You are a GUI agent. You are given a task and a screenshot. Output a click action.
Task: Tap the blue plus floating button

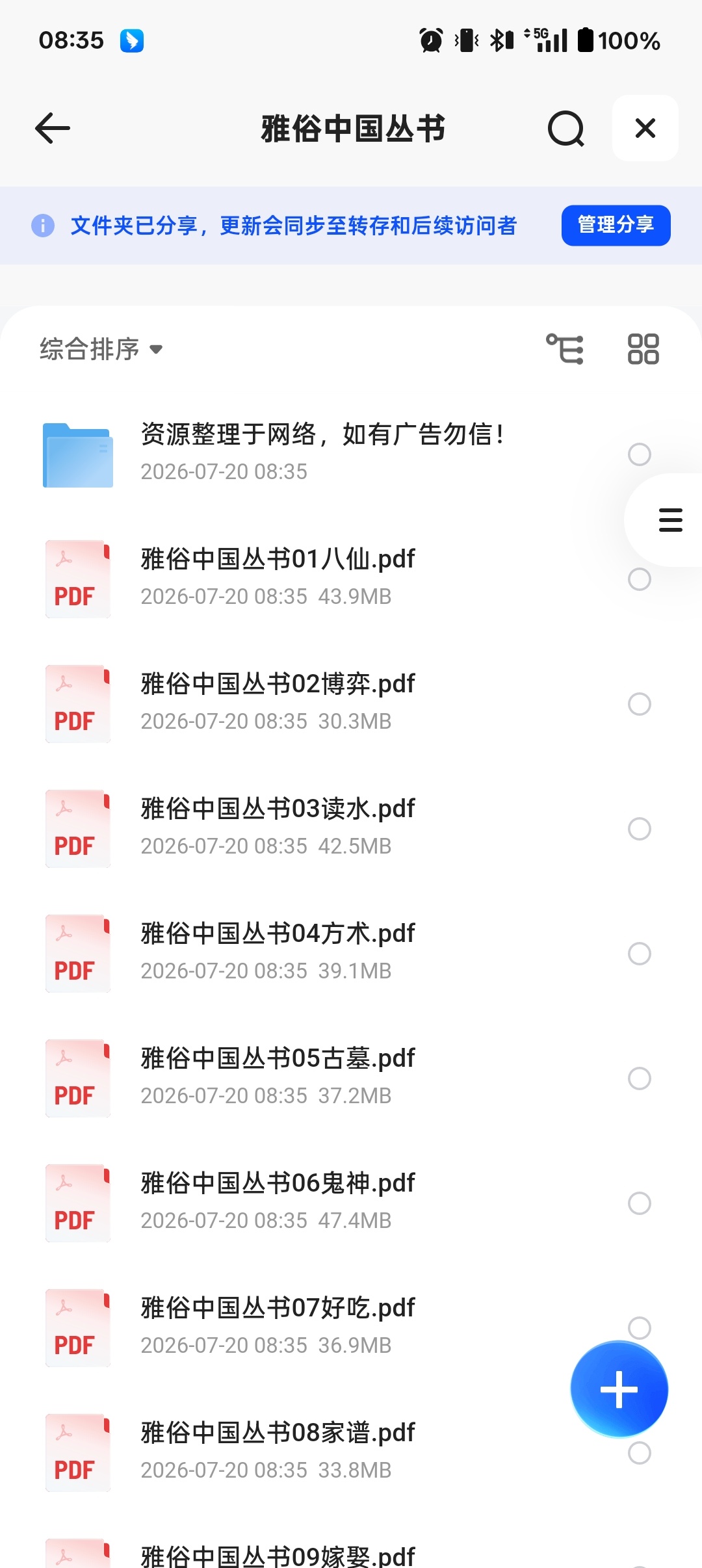tap(619, 1389)
